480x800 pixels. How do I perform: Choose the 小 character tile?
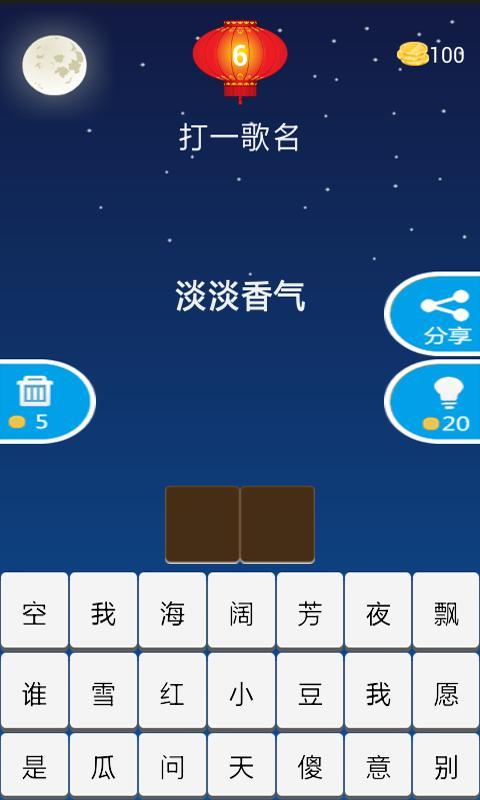(x=241, y=691)
